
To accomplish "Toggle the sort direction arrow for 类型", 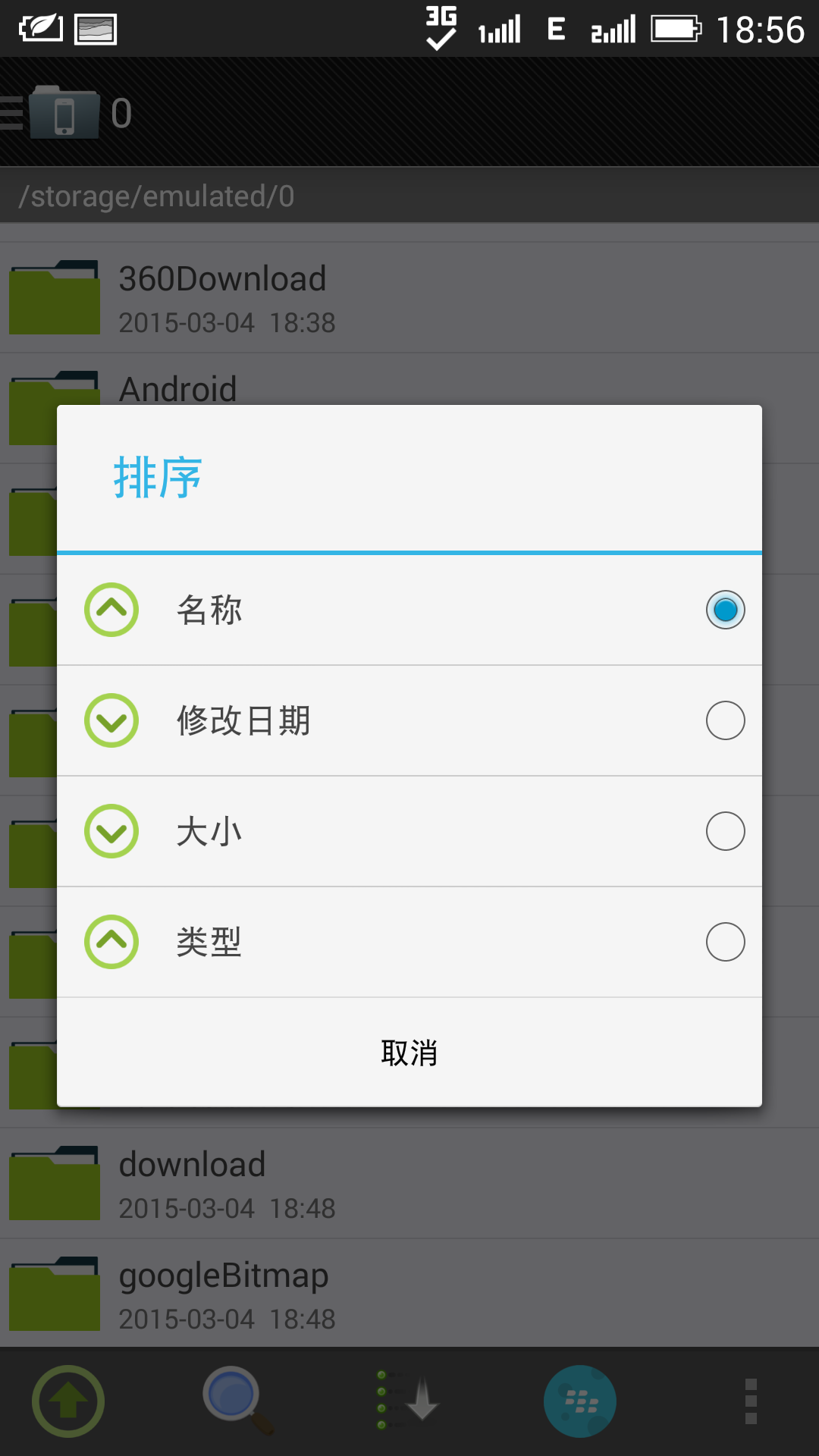I will click(111, 942).
